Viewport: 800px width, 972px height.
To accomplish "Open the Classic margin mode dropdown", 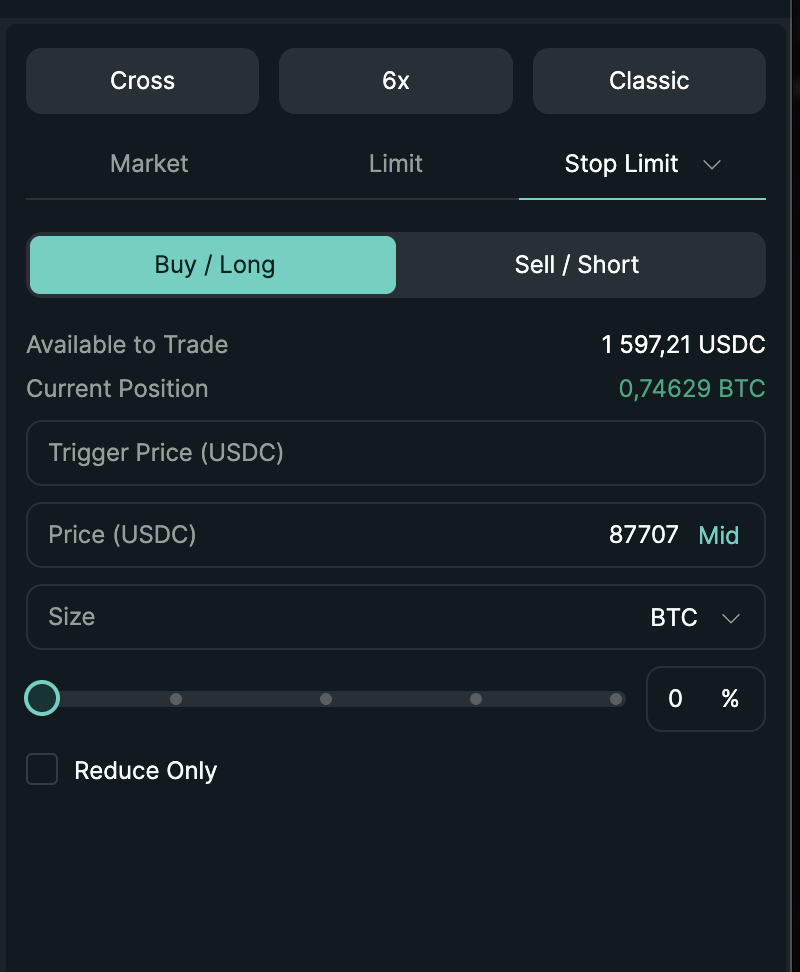I will (648, 81).
